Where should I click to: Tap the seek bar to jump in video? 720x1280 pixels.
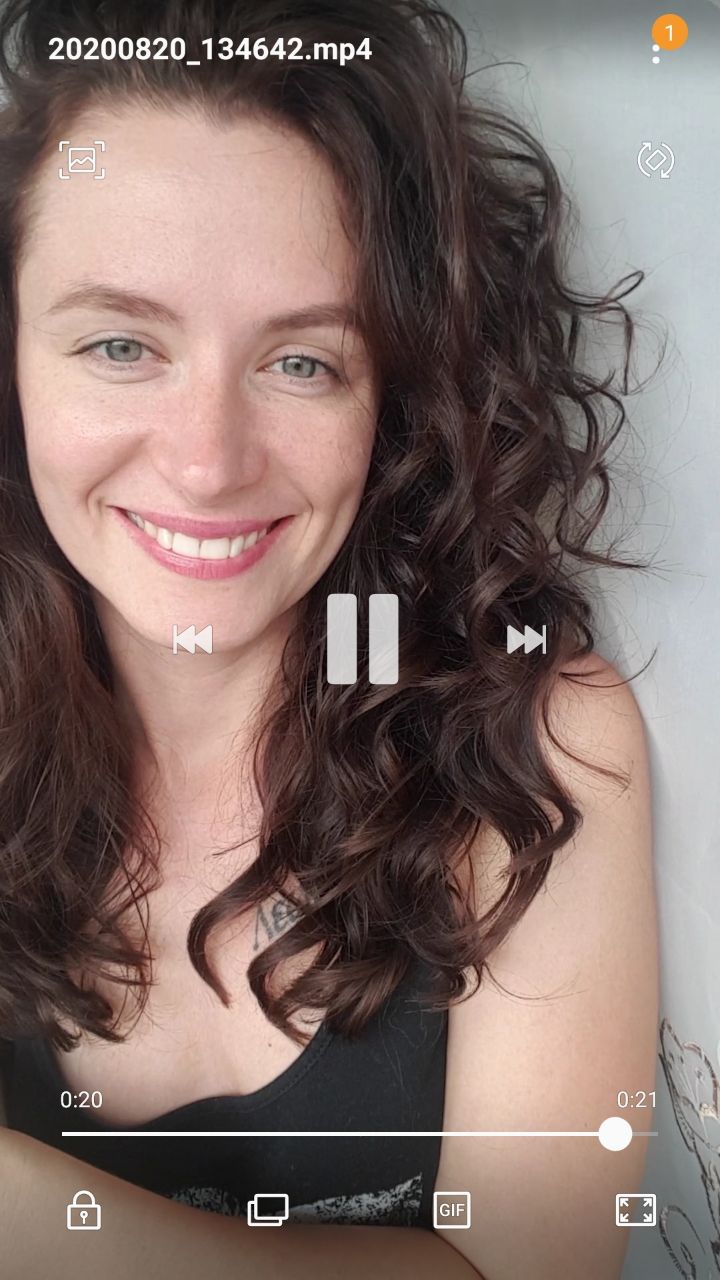[x=360, y=1134]
